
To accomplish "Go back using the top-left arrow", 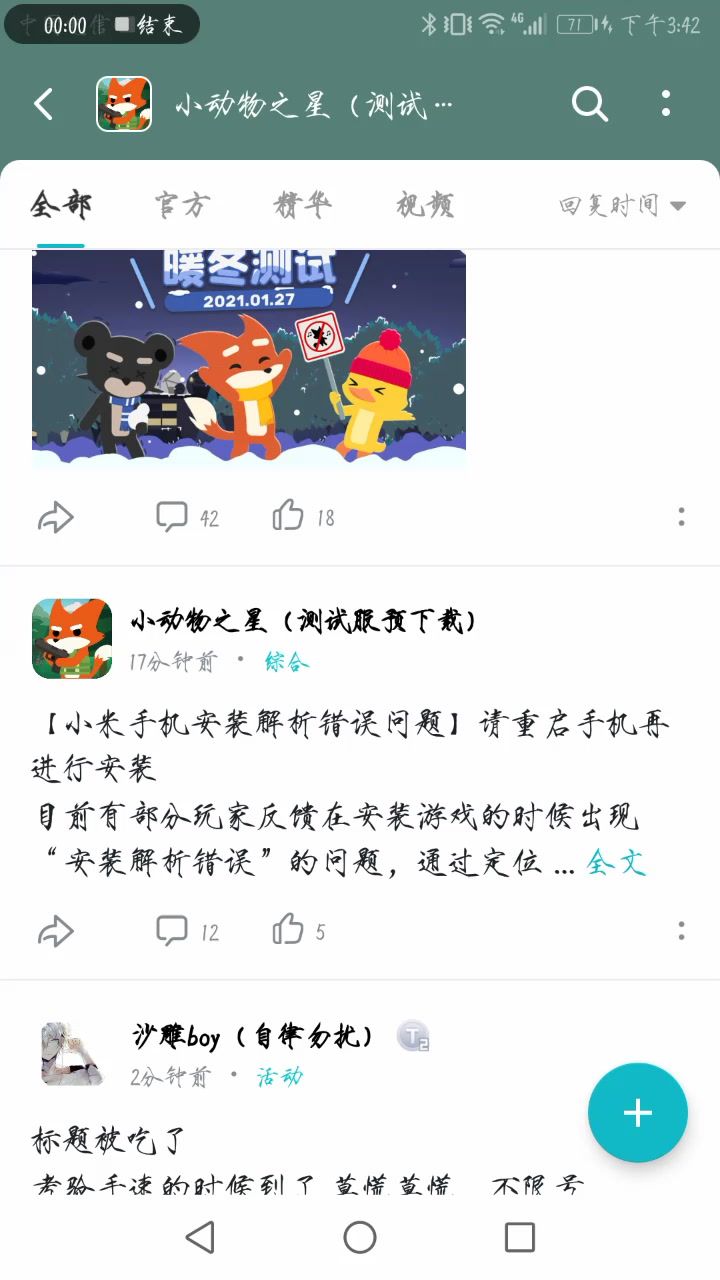I will tap(43, 104).
